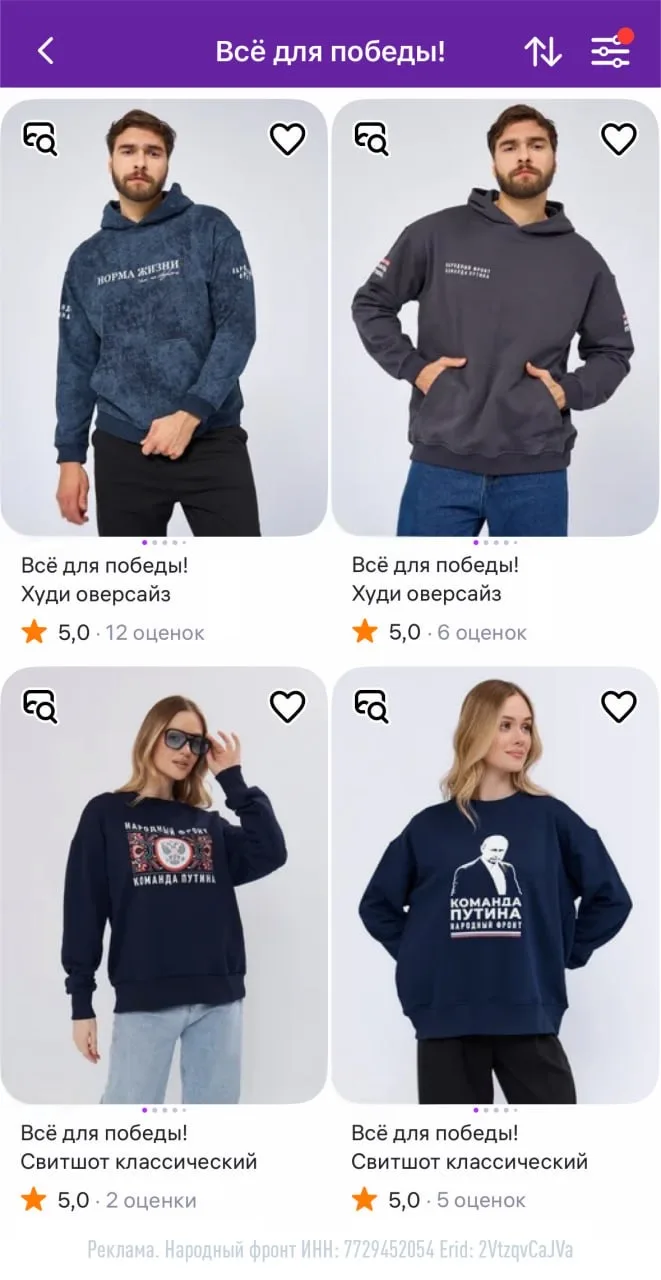Like the sweatshirt with 2 оценки
Screen dimensions: 661x1280
(x=287, y=707)
